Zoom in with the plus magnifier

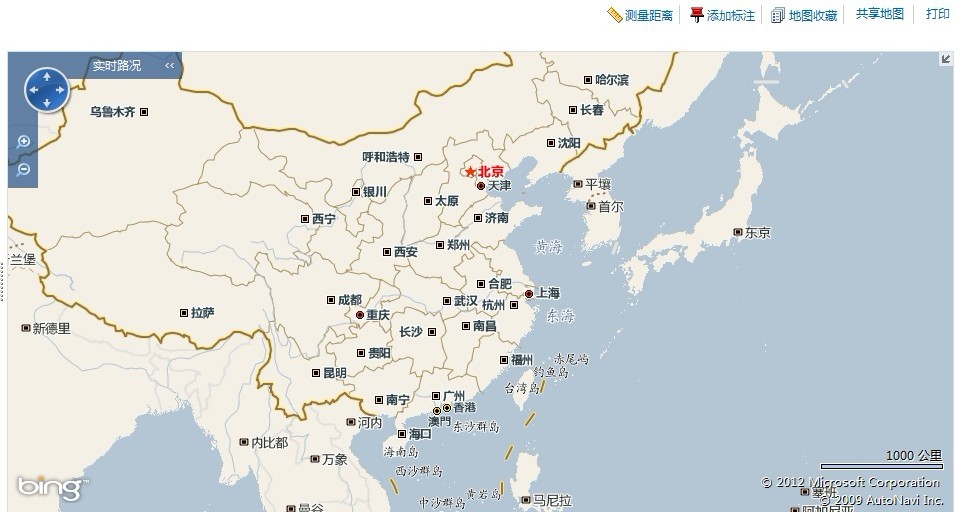click(x=24, y=142)
